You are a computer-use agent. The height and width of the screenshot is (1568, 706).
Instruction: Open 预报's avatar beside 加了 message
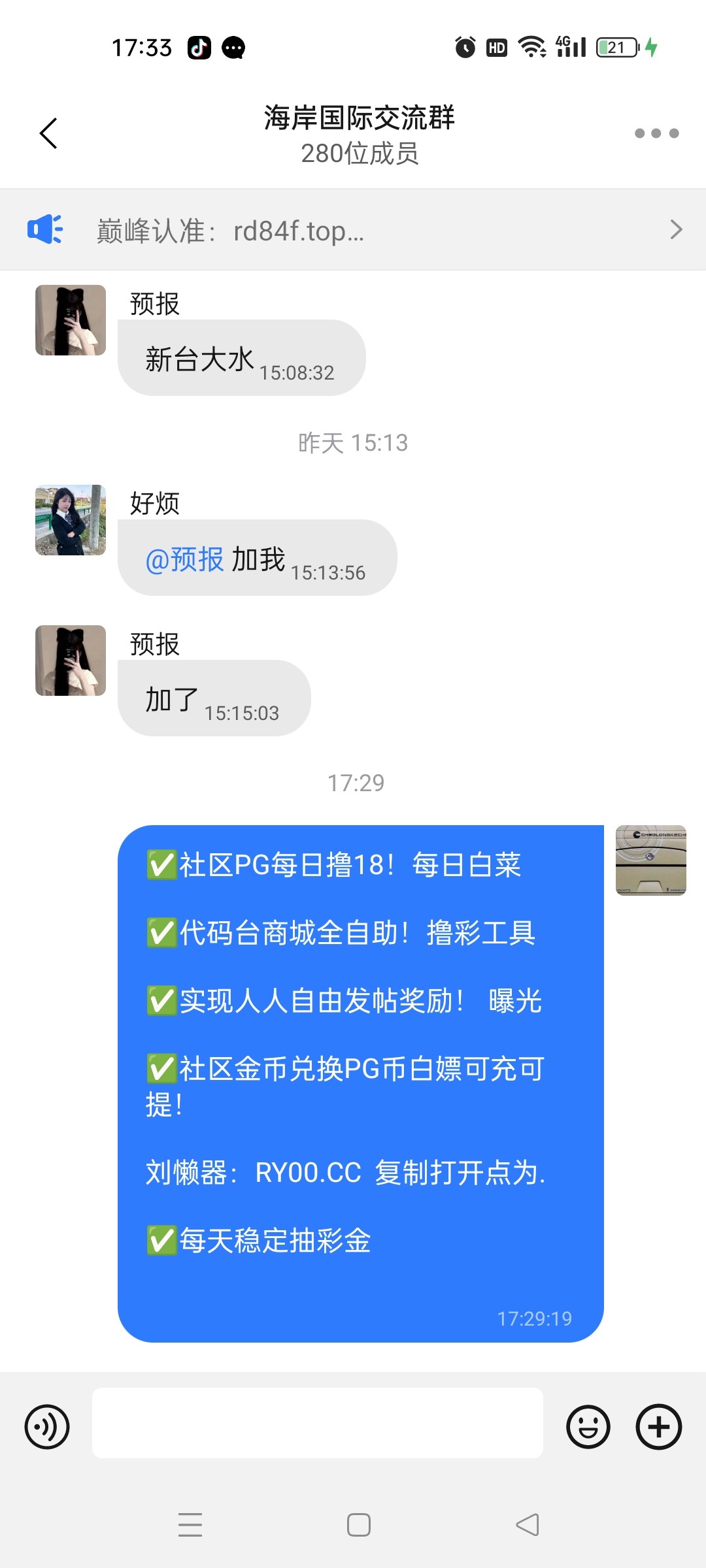coord(71,661)
